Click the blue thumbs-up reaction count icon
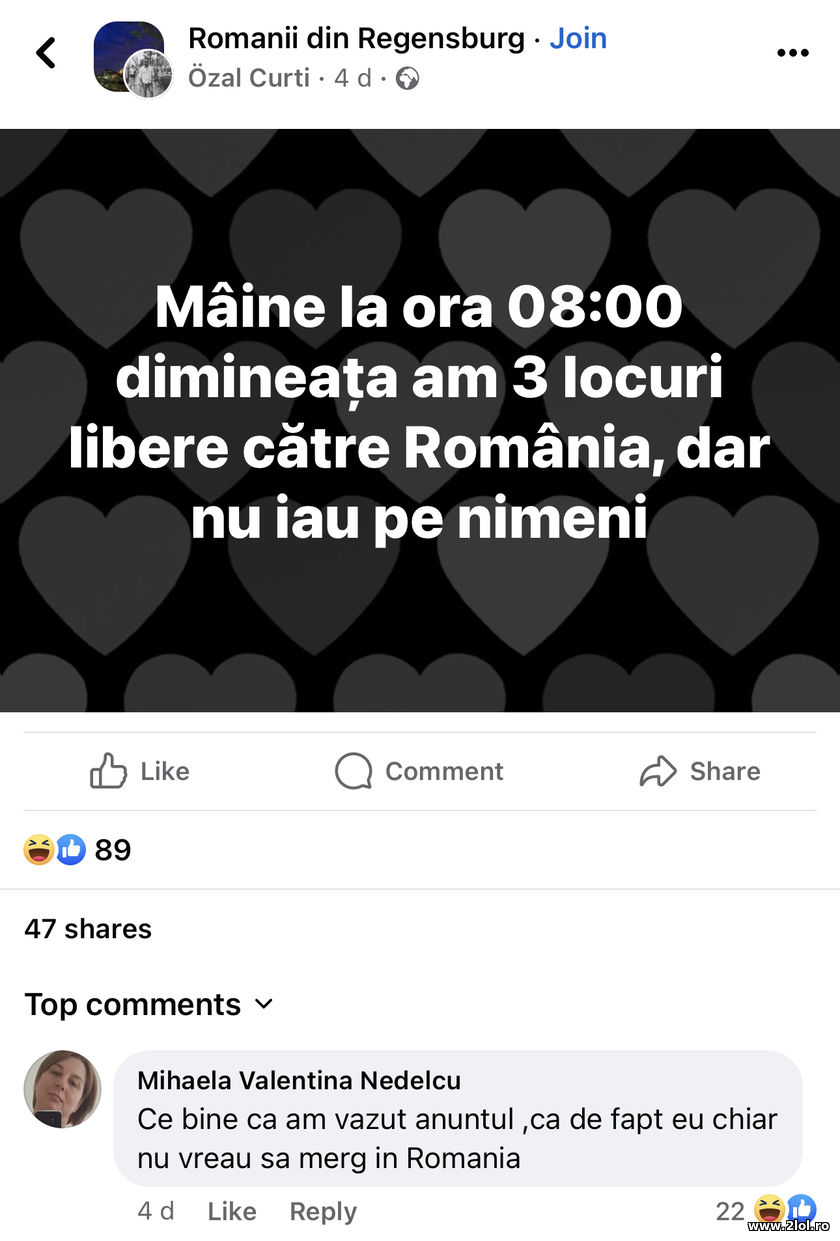This screenshot has height=1241, width=840. tap(70, 850)
